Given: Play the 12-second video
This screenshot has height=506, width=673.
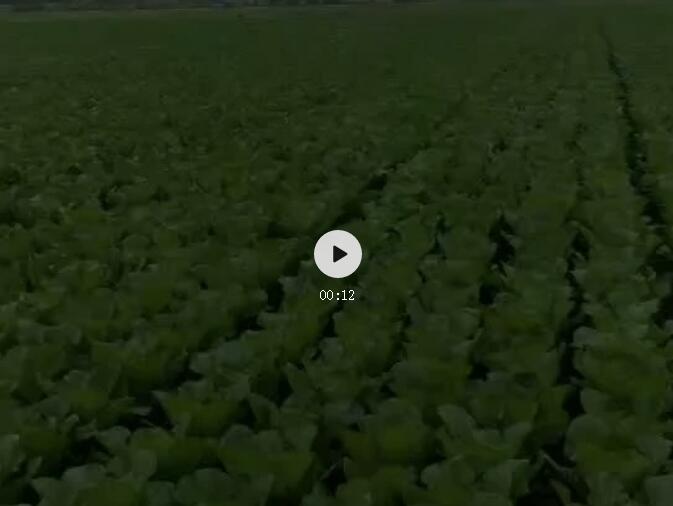Looking at the screenshot, I should 337,254.
